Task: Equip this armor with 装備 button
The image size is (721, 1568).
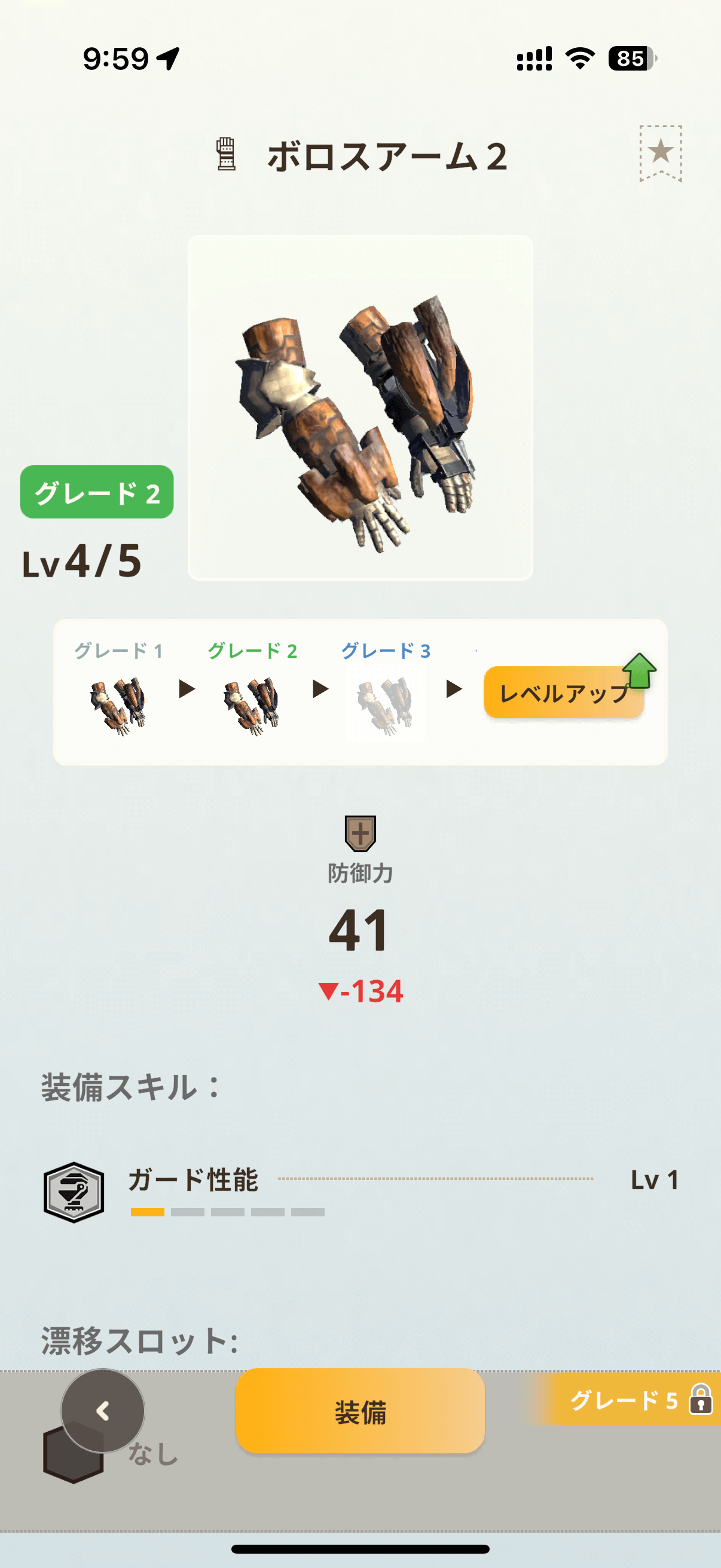Action: pos(360,1411)
